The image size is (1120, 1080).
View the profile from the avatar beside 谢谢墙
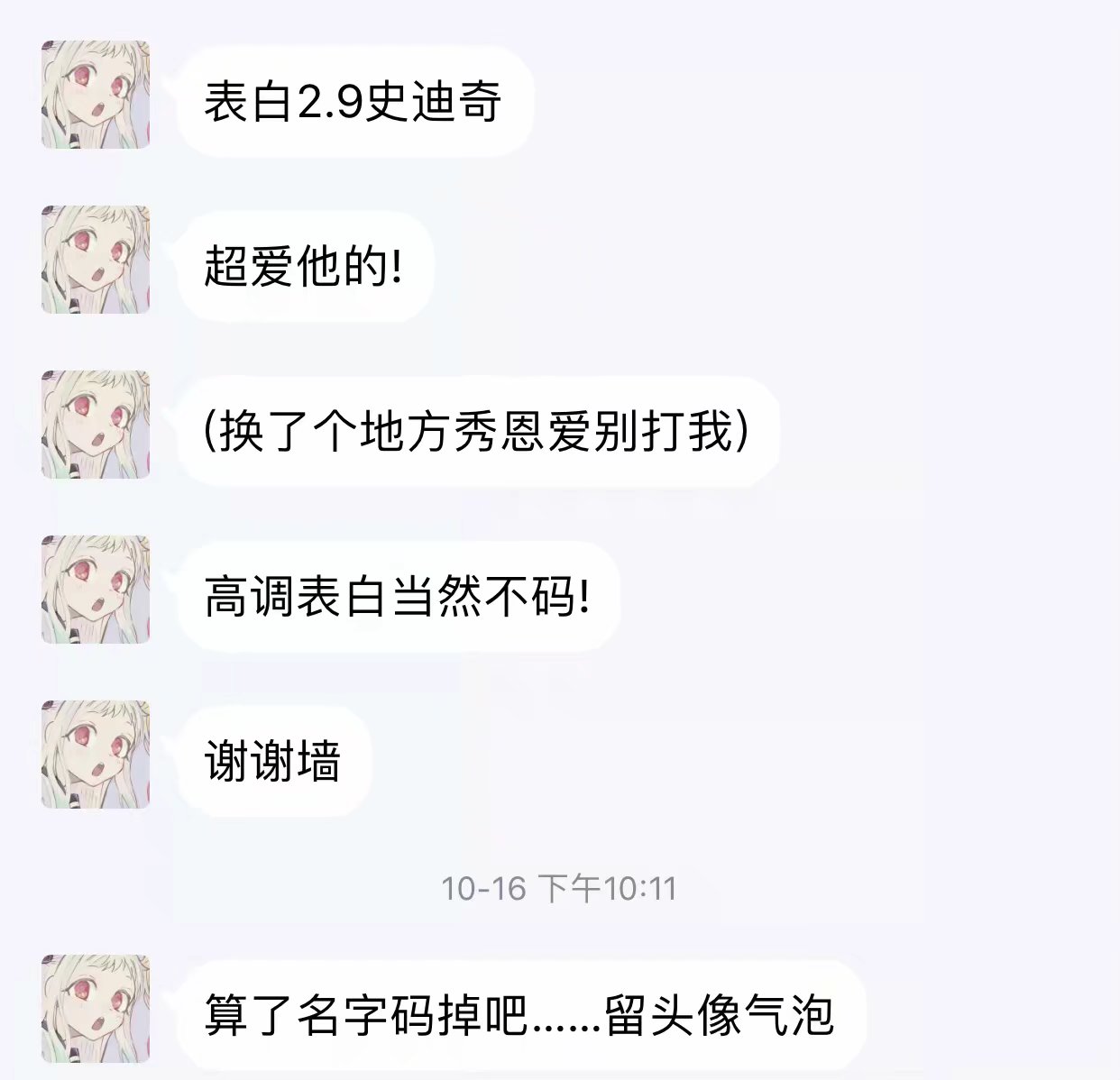click(x=96, y=755)
